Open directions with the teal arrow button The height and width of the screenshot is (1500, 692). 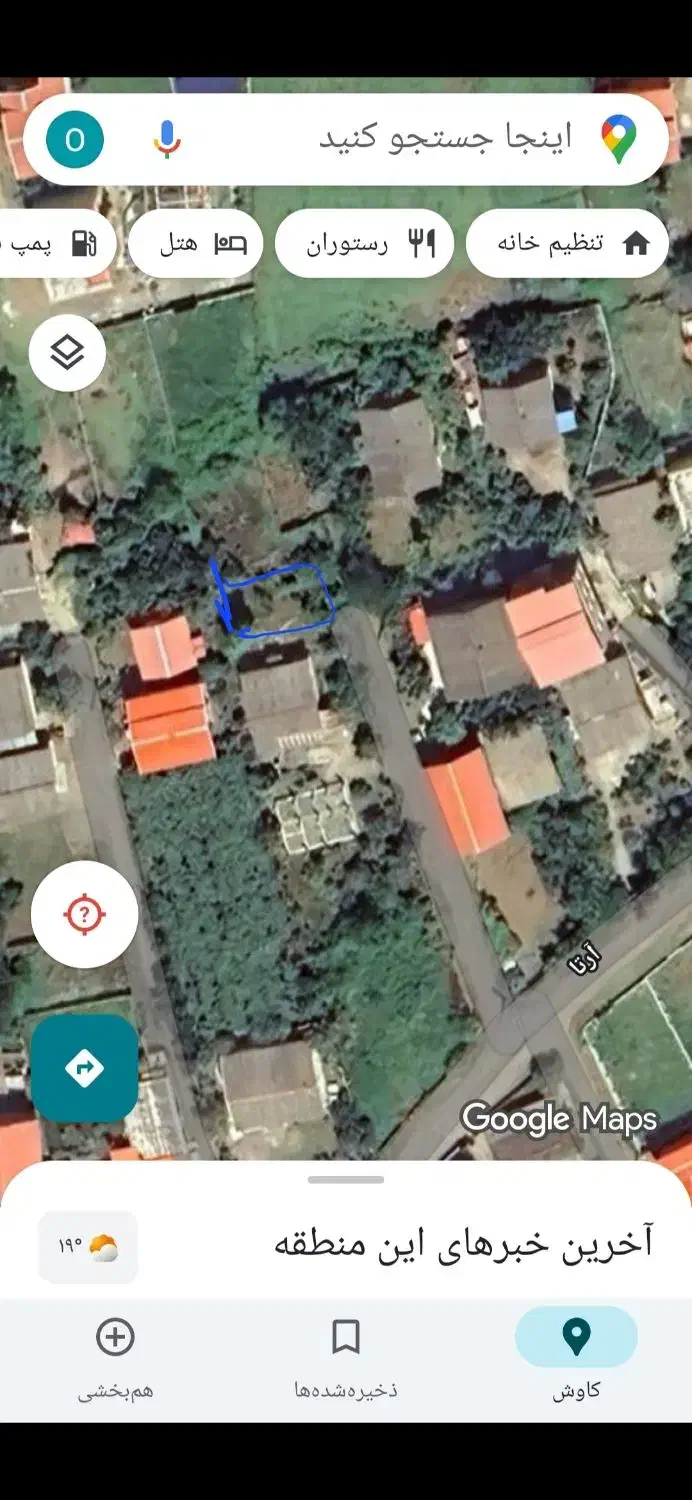84,1069
